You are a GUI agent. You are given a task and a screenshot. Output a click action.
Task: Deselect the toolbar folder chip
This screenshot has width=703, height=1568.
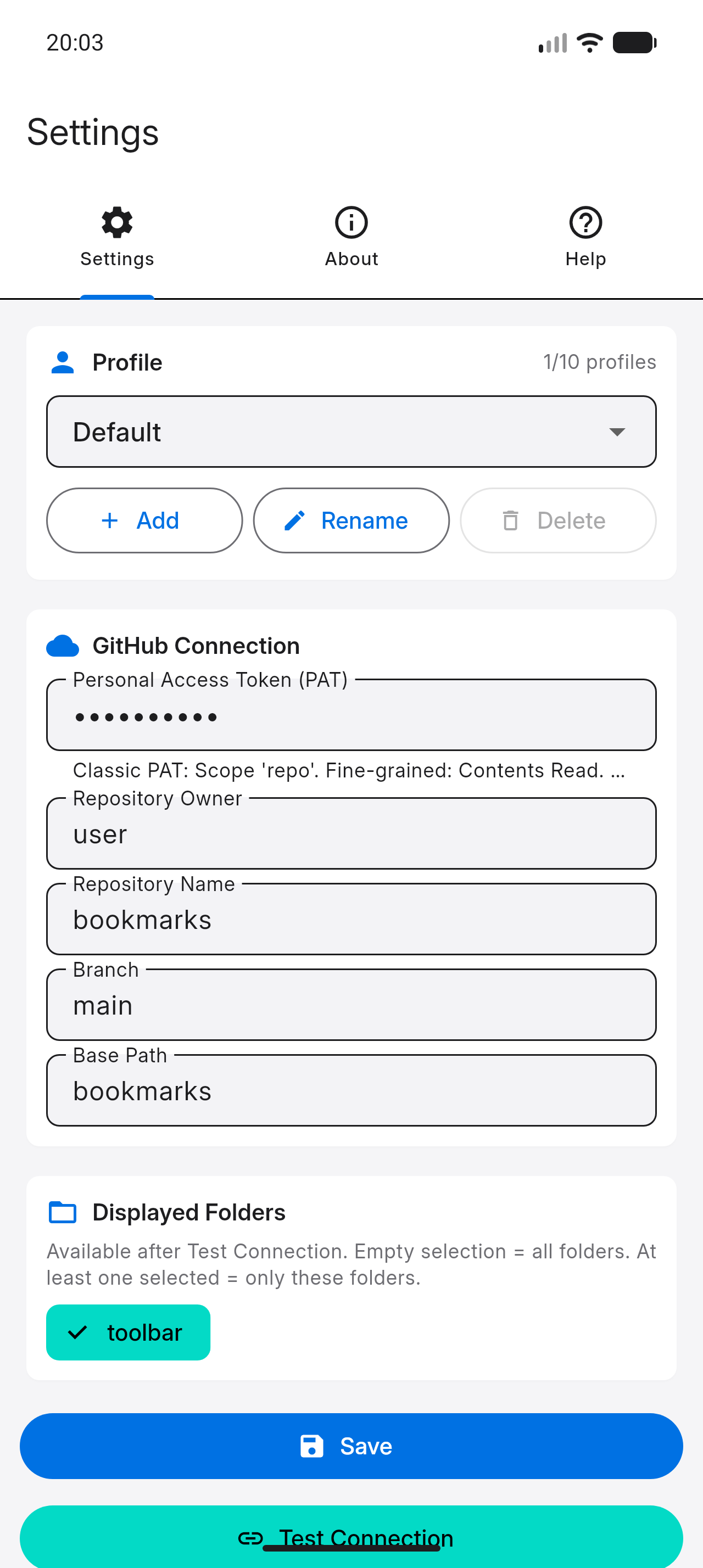[x=129, y=1332]
